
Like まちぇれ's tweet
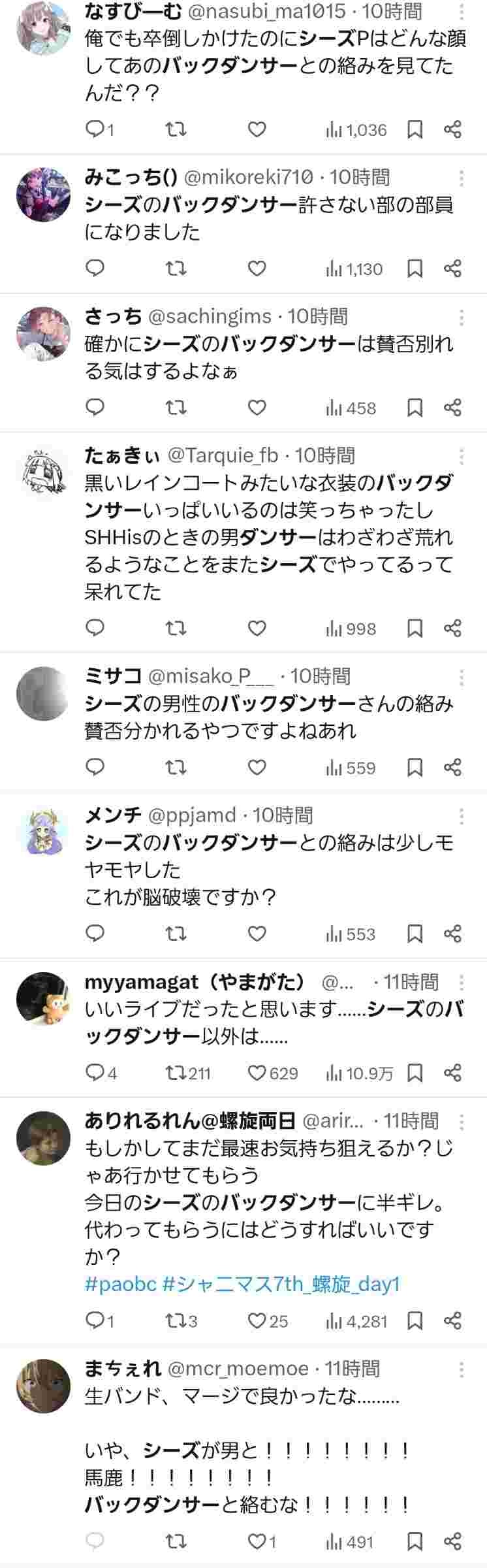click(257, 1542)
